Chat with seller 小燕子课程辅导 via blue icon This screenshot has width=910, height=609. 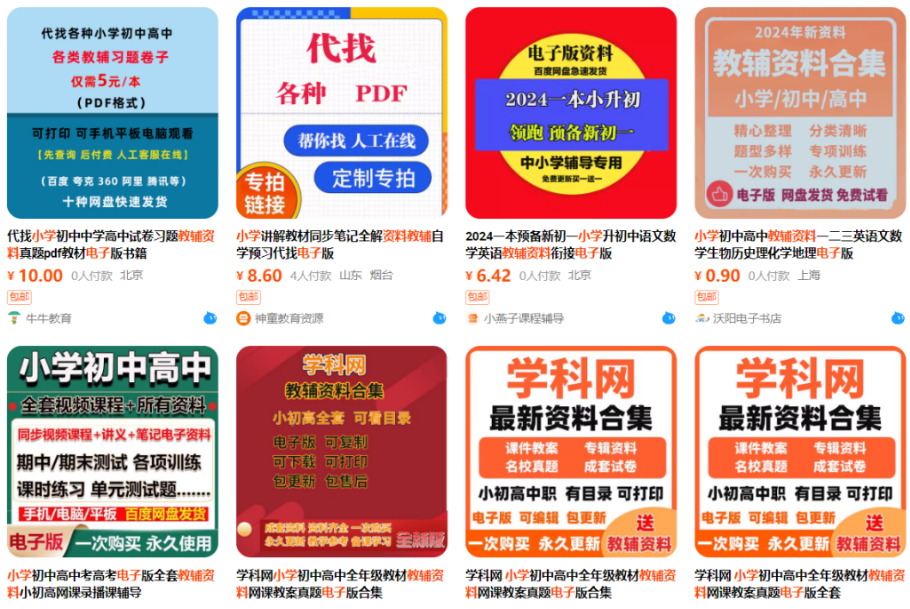(669, 318)
